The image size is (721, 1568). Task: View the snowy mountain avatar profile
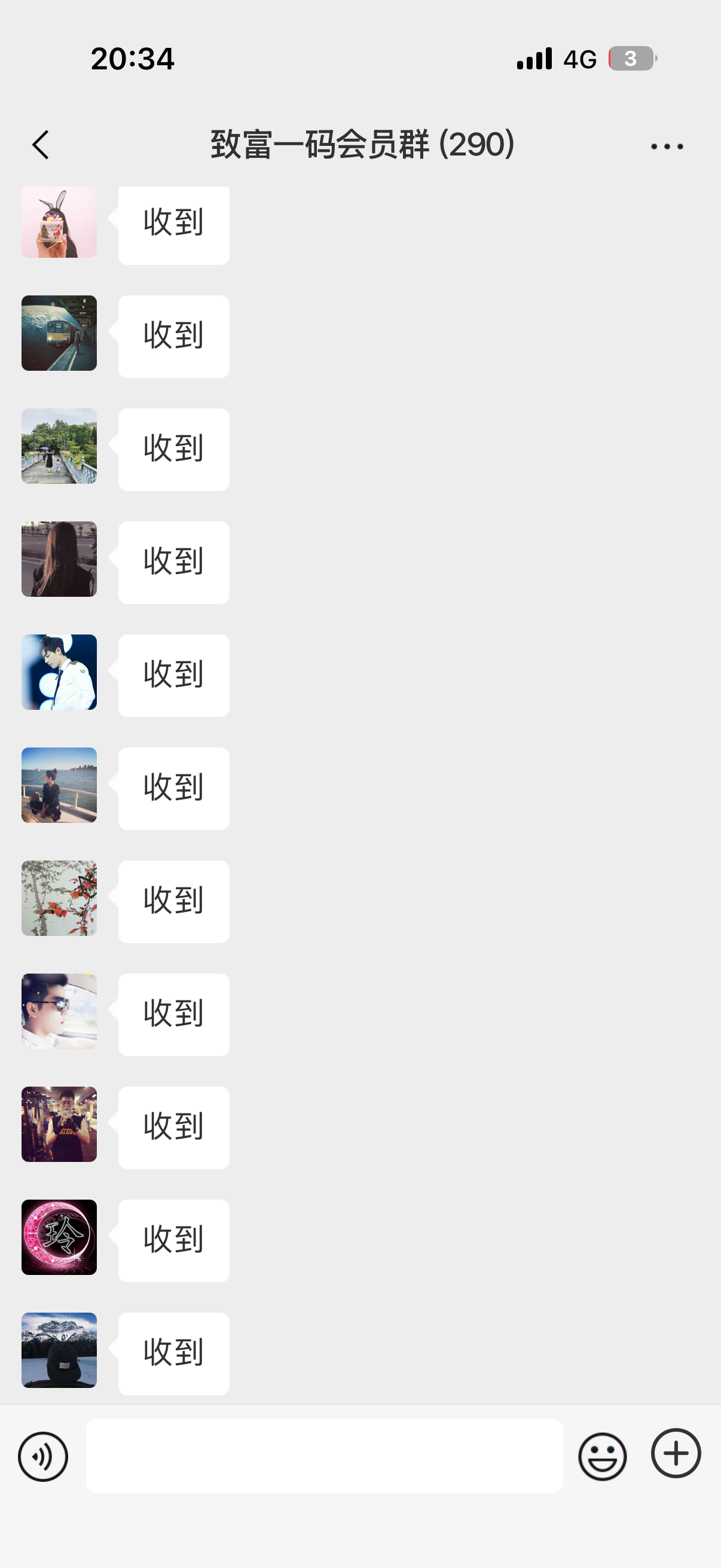click(x=59, y=1350)
